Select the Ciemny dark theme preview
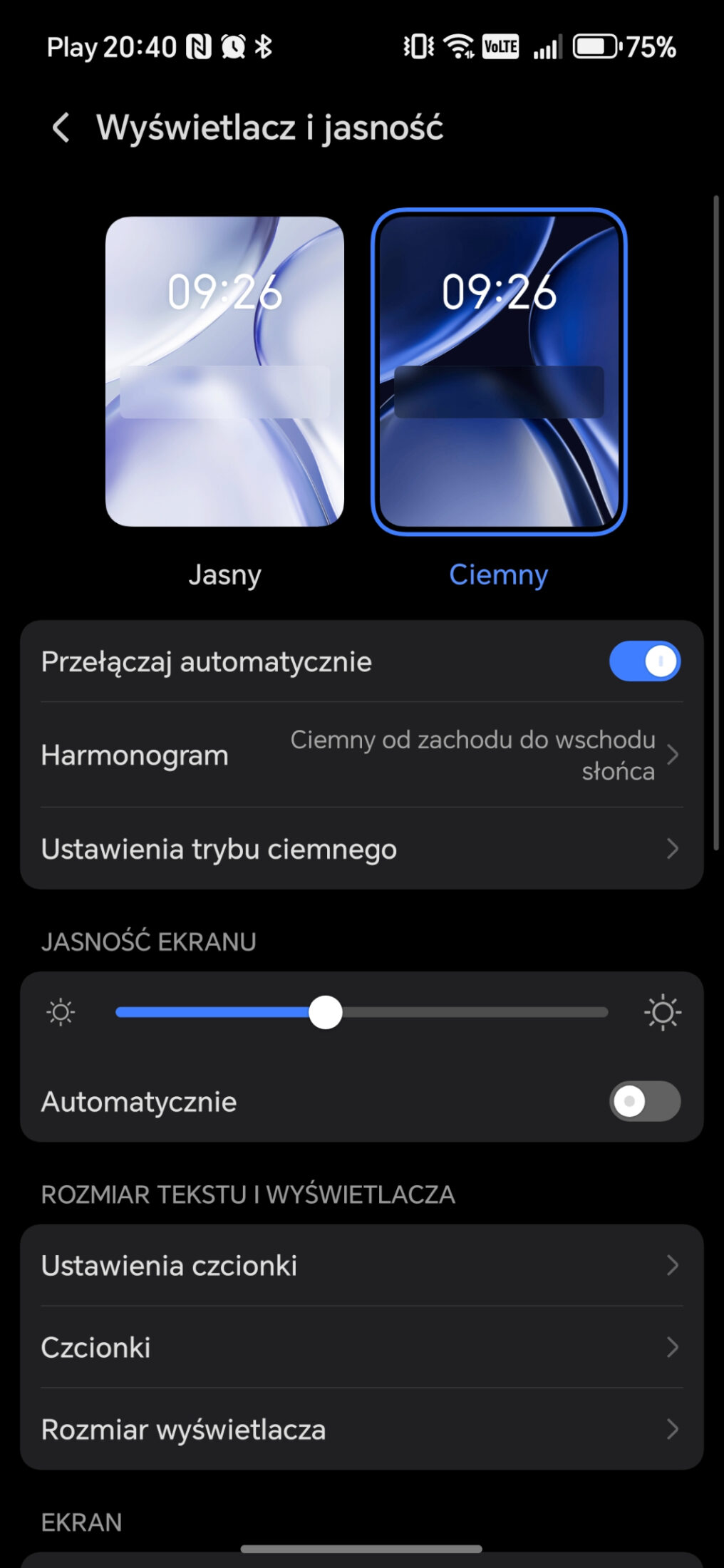This screenshot has height=1568, width=724. [x=499, y=371]
